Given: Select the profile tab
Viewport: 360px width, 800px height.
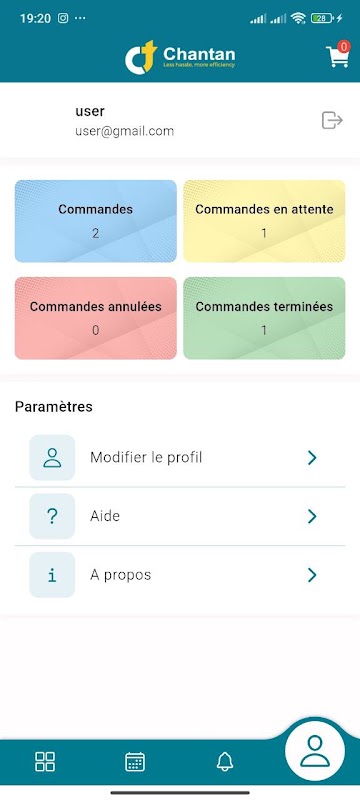Looking at the screenshot, I should [x=315, y=751].
